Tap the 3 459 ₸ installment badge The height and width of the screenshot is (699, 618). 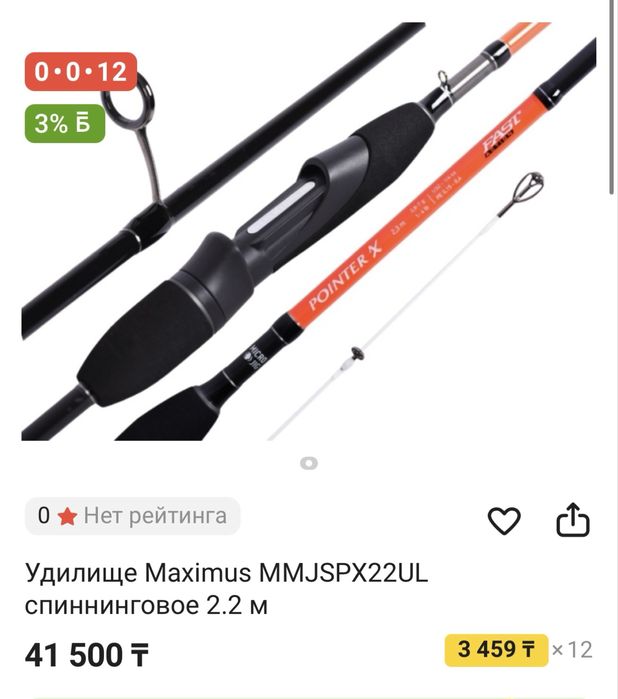point(496,650)
